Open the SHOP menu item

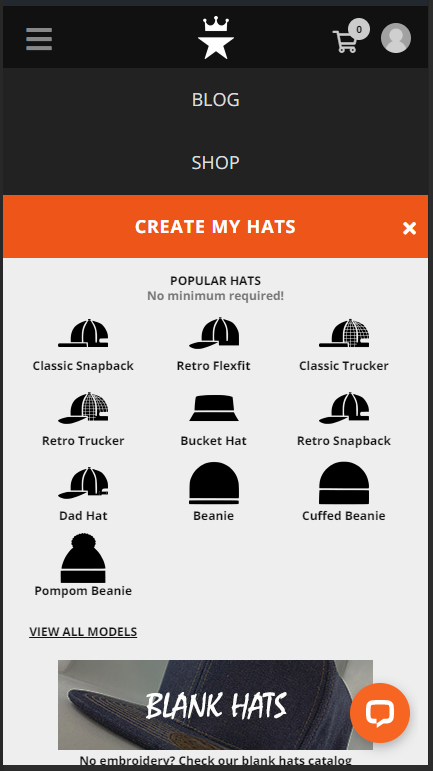pyautogui.click(x=216, y=163)
